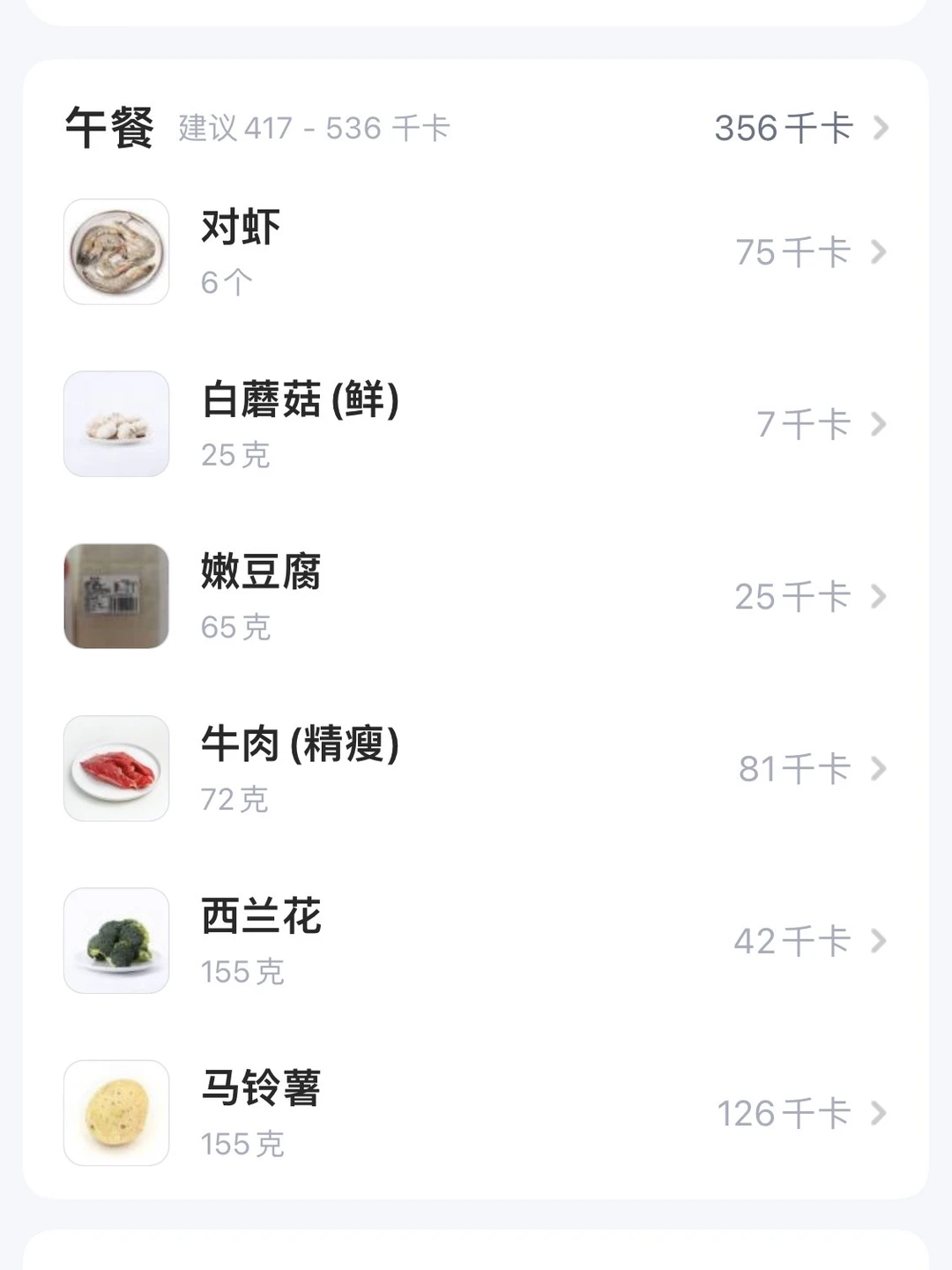Open the 牛肉 (精瘦) entry
Screen dimensions: 952x1270
[476, 768]
